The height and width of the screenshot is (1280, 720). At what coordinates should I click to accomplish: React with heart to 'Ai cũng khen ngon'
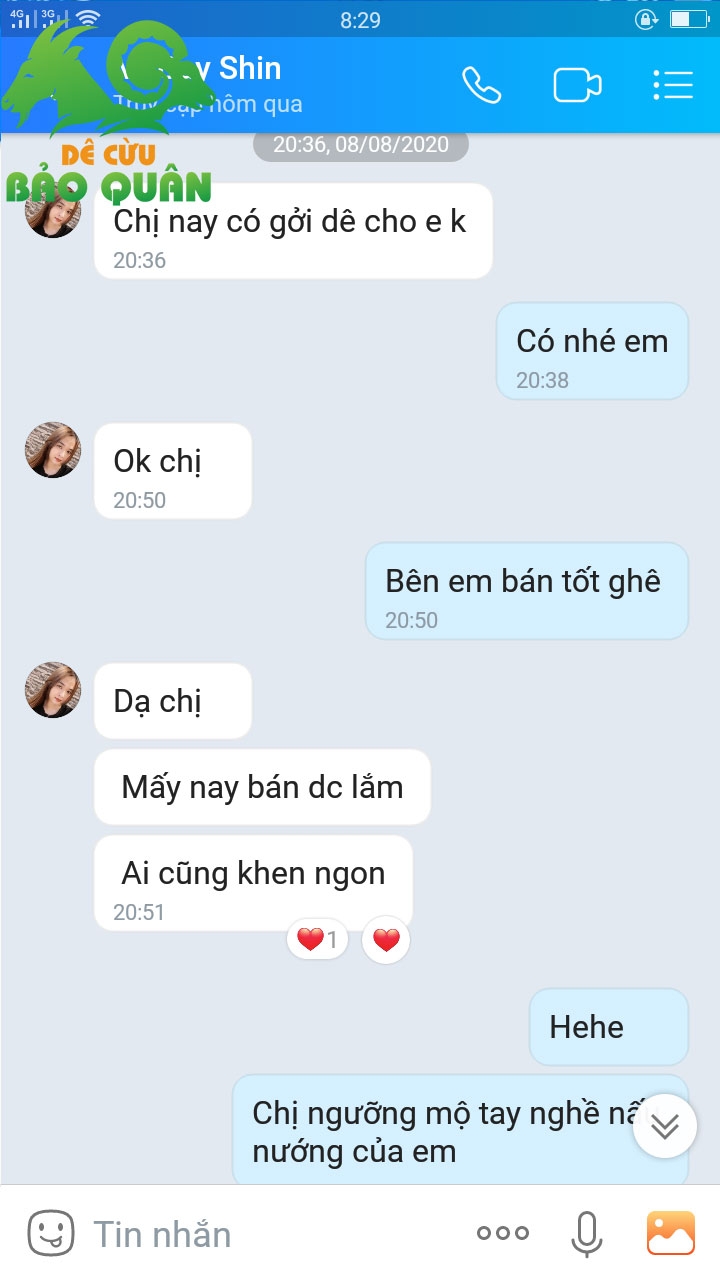[x=386, y=940]
